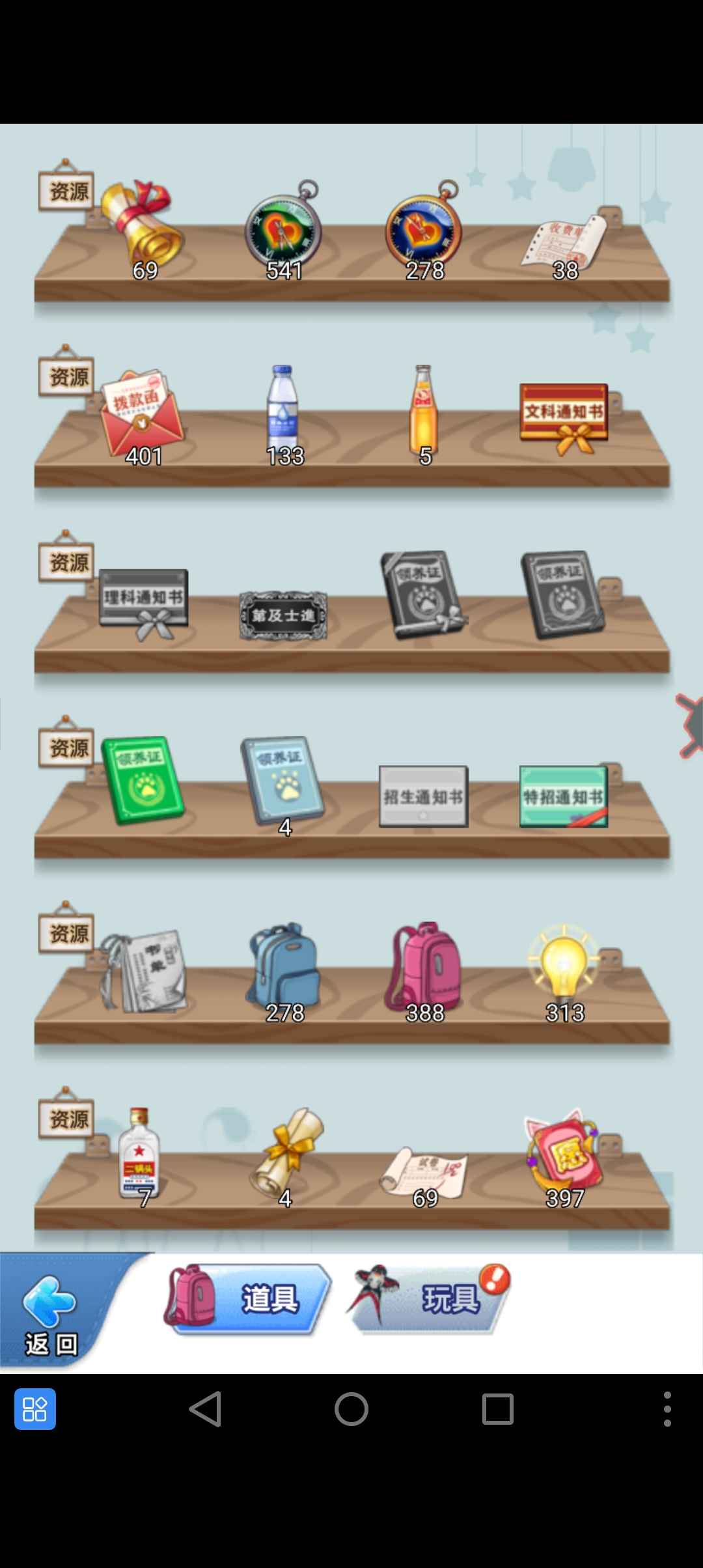Select the blue 领养证 book with 4
The image size is (703, 1568).
coord(283,778)
